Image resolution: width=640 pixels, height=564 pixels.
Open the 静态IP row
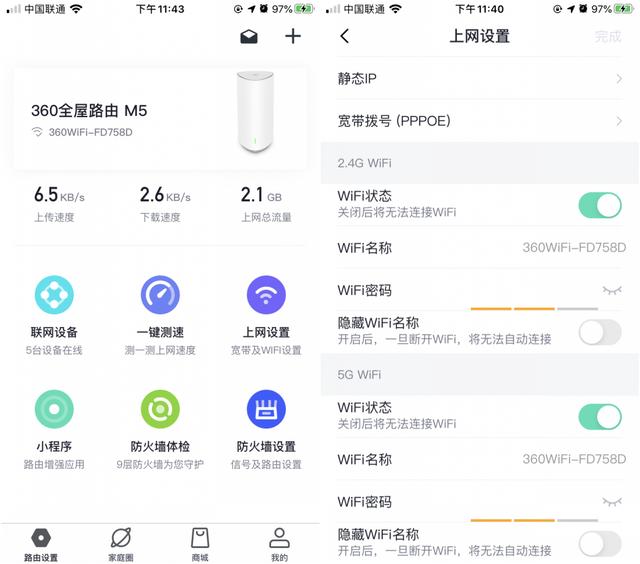coord(480,78)
